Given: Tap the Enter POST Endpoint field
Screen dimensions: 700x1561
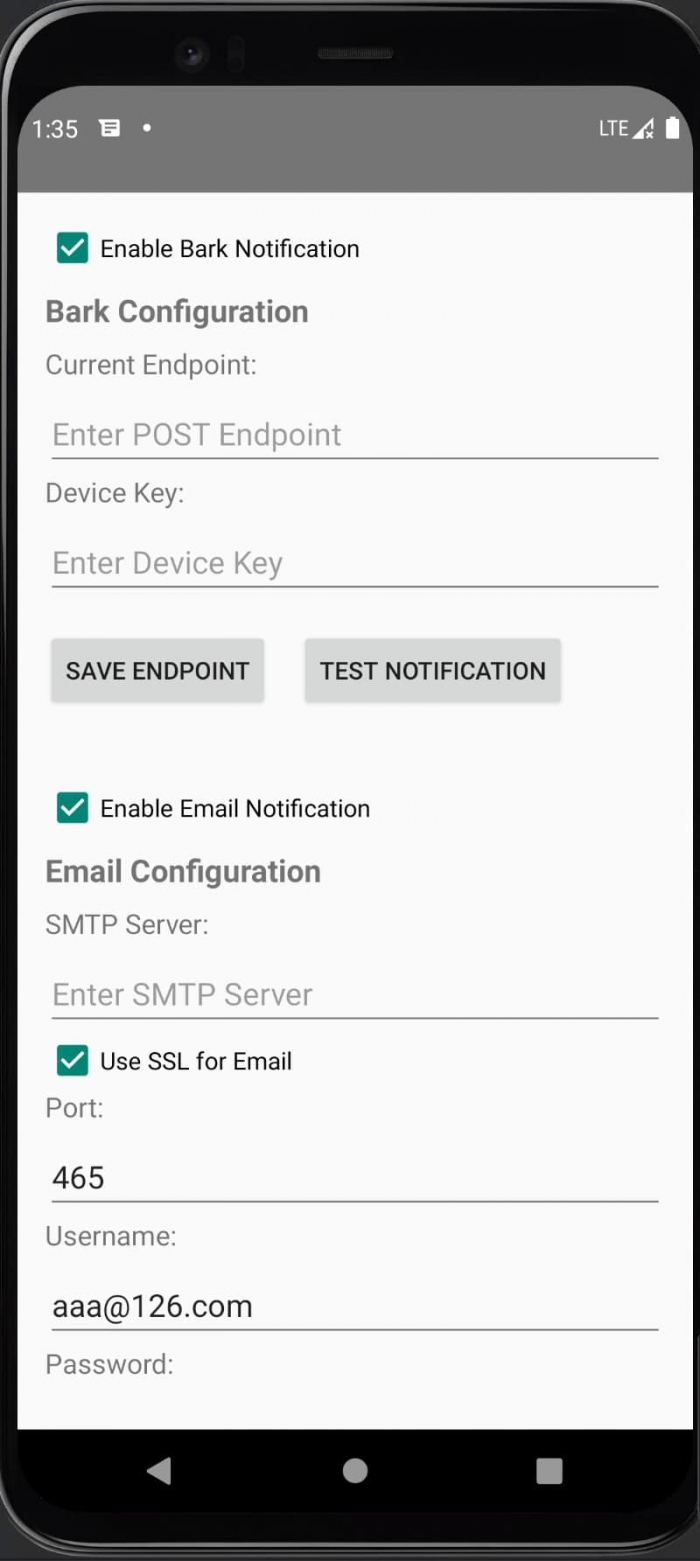Looking at the screenshot, I should [x=354, y=435].
